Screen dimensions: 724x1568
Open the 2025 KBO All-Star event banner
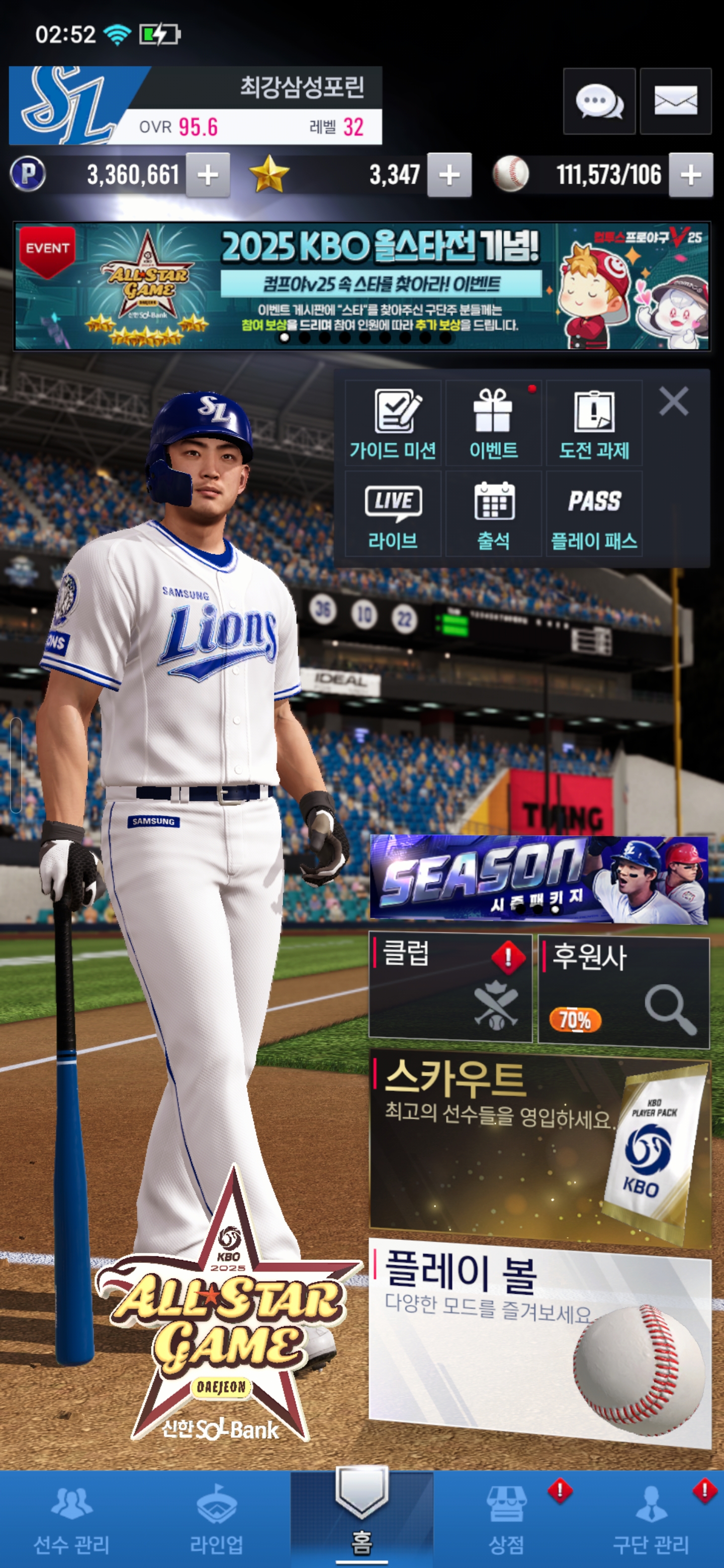tap(361, 285)
